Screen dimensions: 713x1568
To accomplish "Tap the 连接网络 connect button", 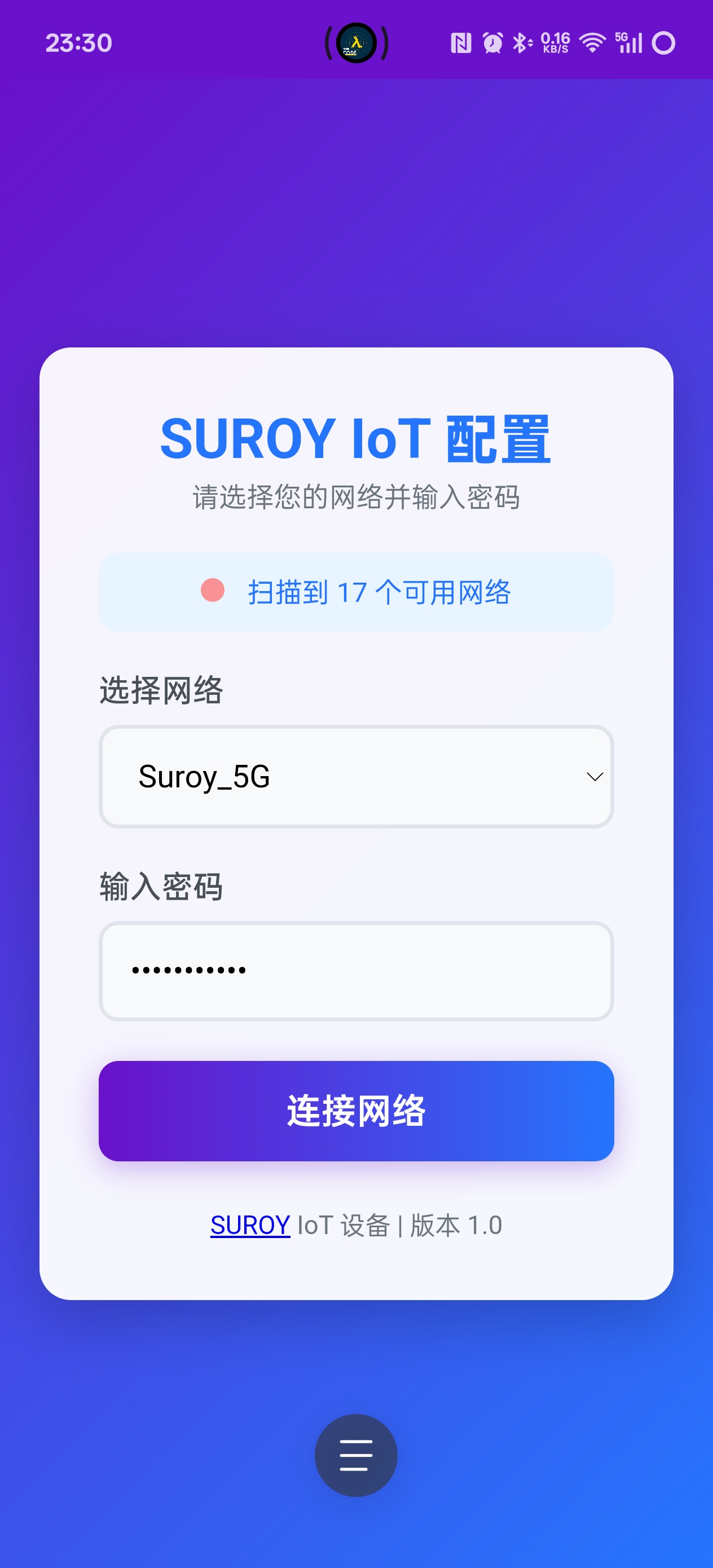I will pos(356,1111).
